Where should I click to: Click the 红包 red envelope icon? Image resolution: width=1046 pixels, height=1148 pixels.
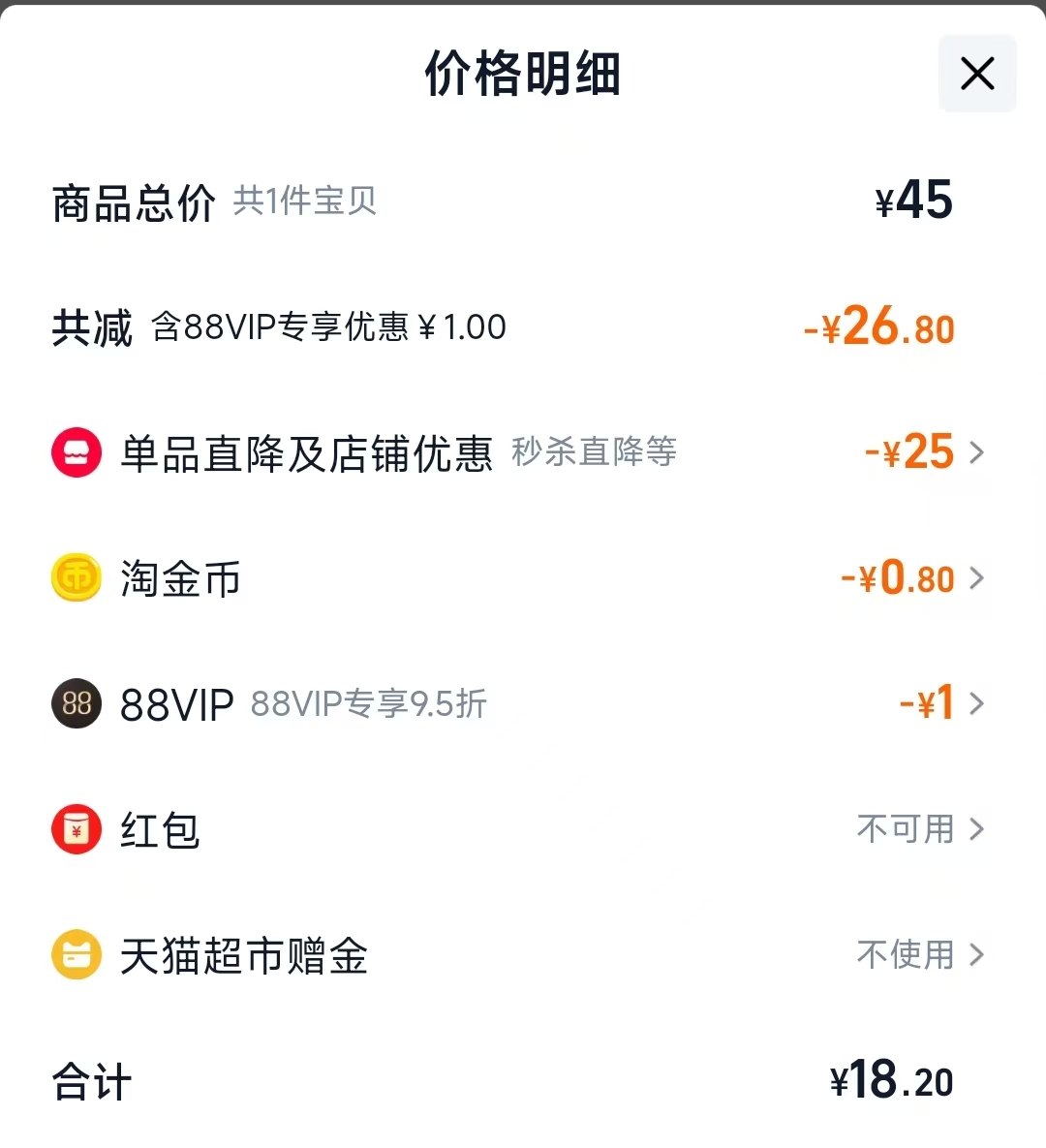pyautogui.click(x=76, y=829)
